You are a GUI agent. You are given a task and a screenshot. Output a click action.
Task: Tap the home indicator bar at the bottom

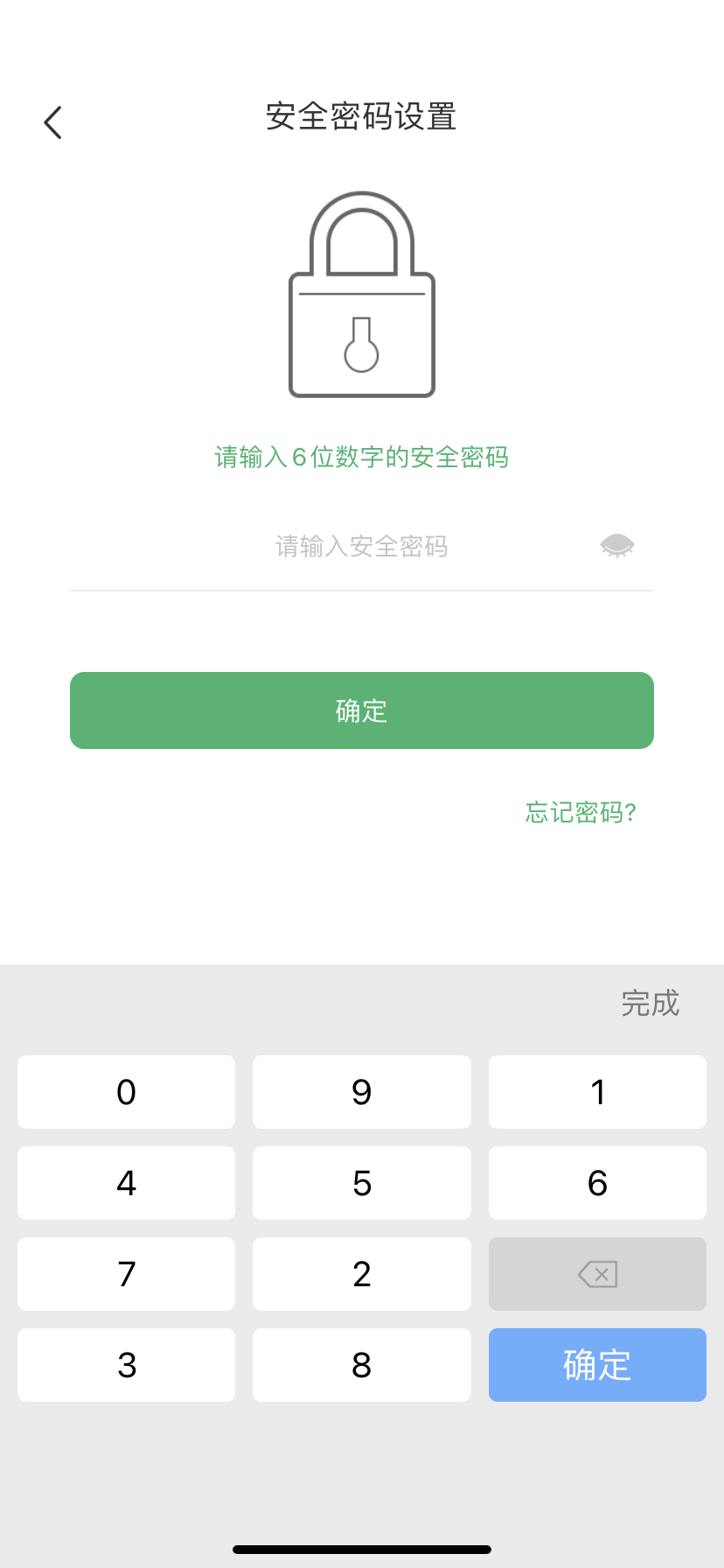point(361,1548)
